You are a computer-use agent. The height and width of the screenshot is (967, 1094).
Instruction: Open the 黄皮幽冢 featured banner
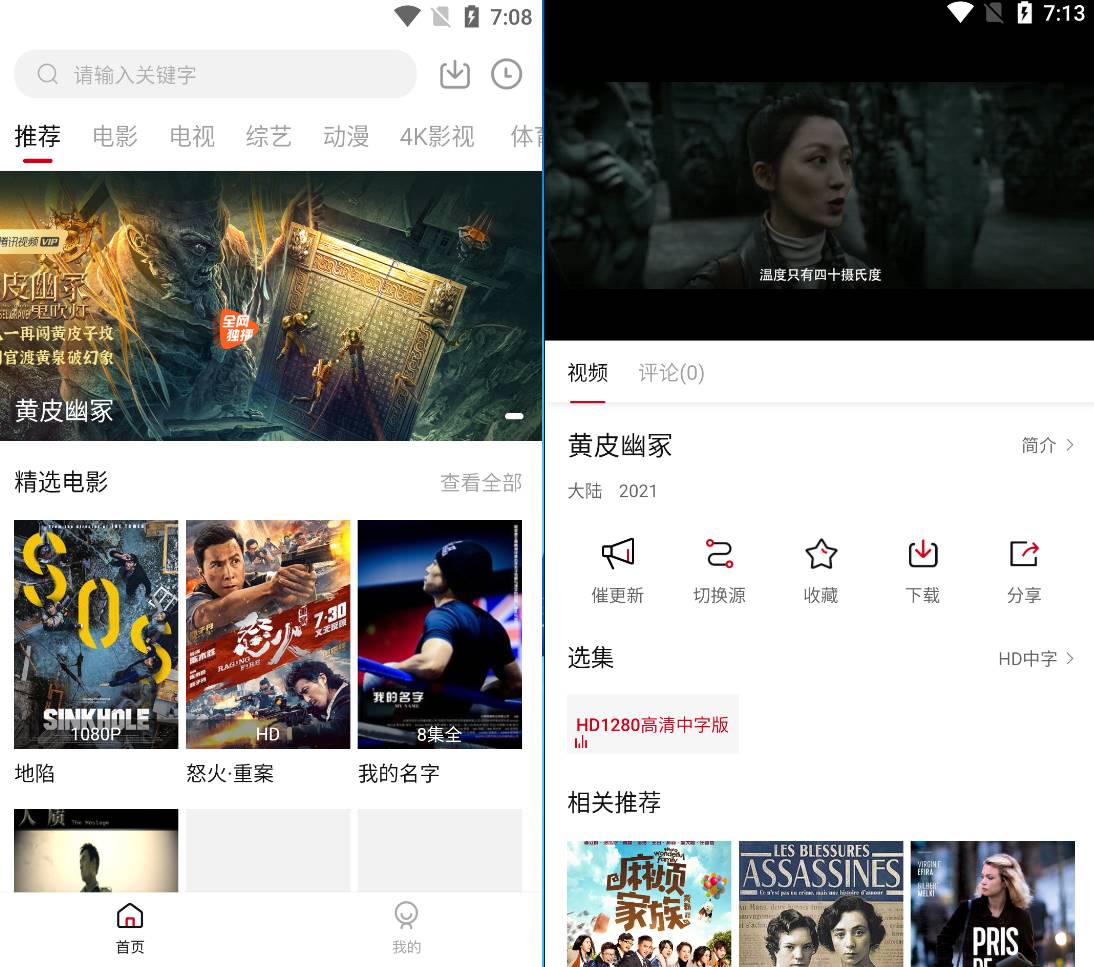pyautogui.click(x=270, y=305)
